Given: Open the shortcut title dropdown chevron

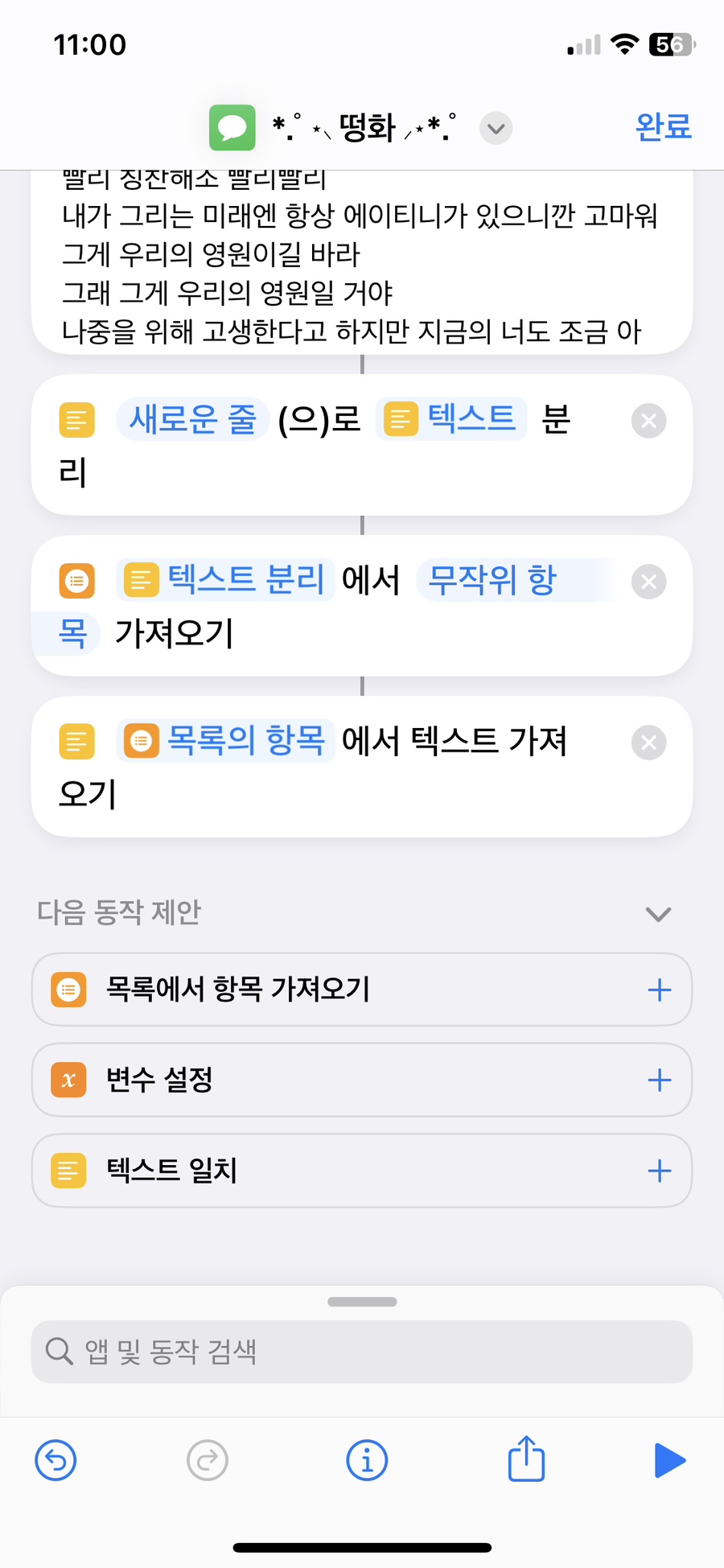Looking at the screenshot, I should [x=496, y=129].
